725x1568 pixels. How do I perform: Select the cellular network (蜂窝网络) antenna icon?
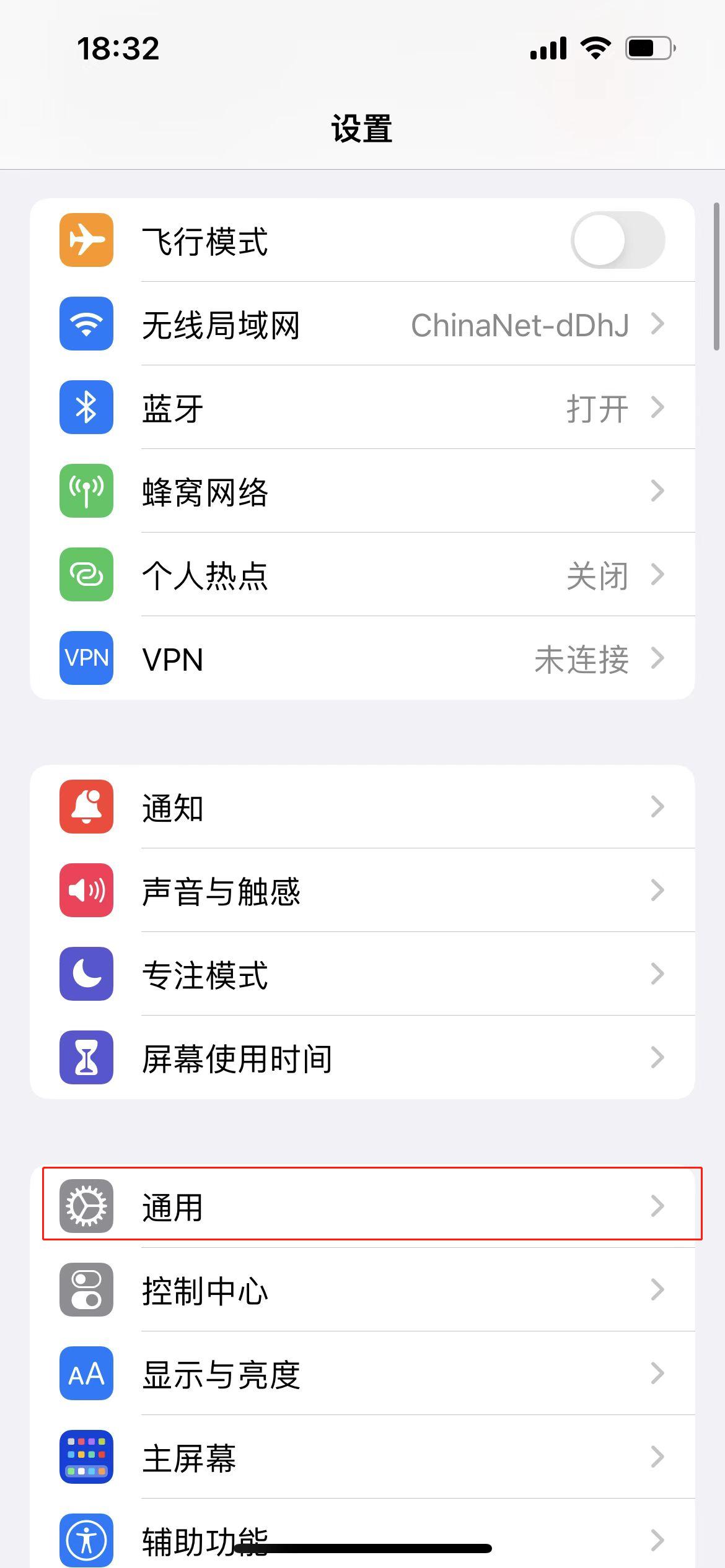pos(86,490)
